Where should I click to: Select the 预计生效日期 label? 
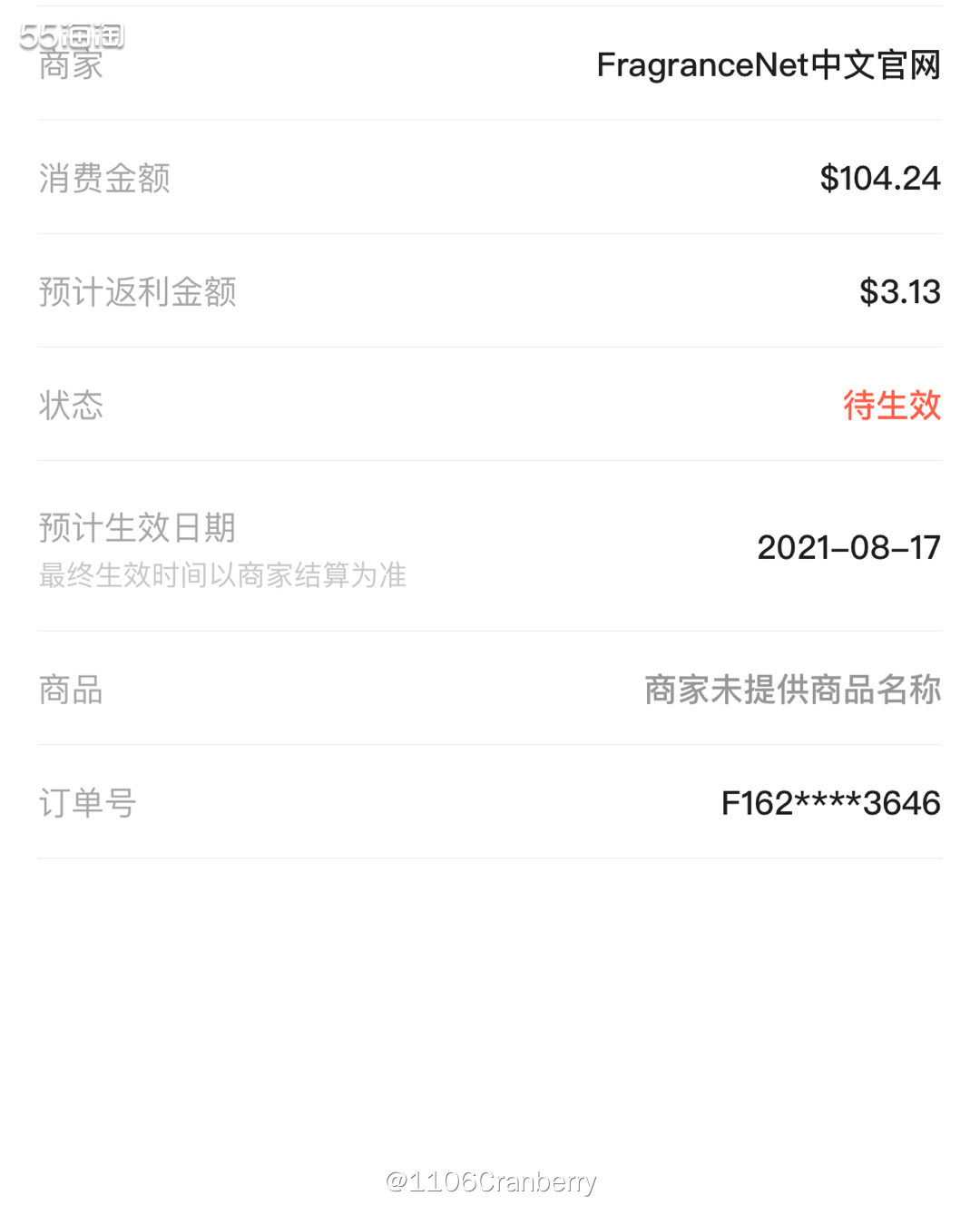coord(135,528)
